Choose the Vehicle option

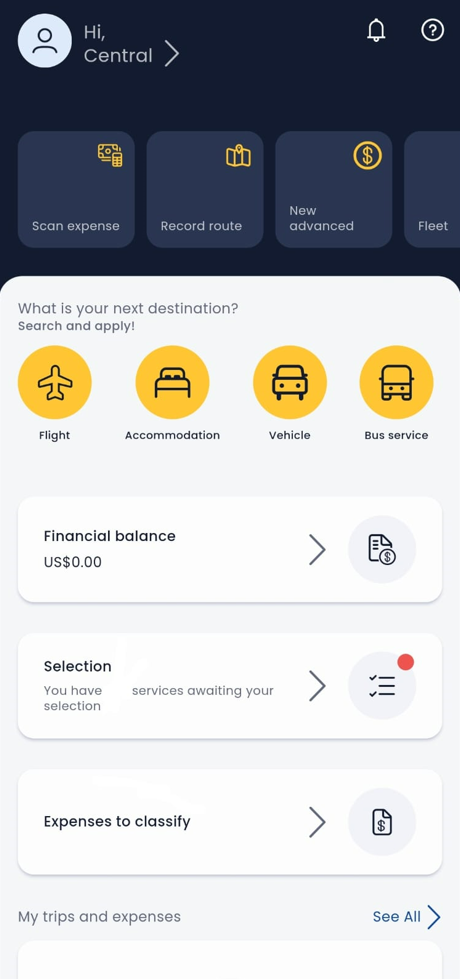[x=290, y=393]
